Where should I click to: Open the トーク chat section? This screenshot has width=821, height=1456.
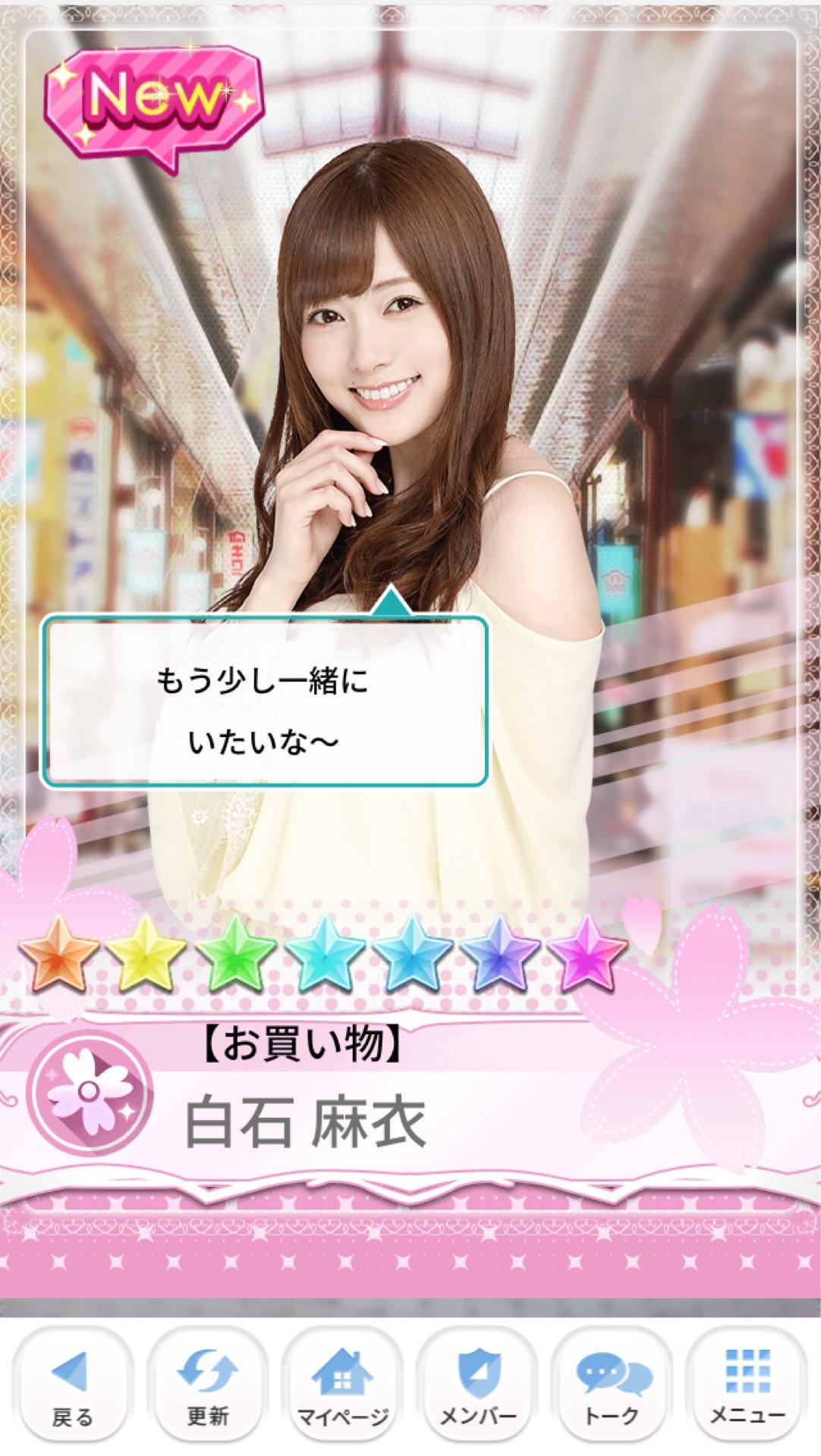click(x=612, y=1388)
